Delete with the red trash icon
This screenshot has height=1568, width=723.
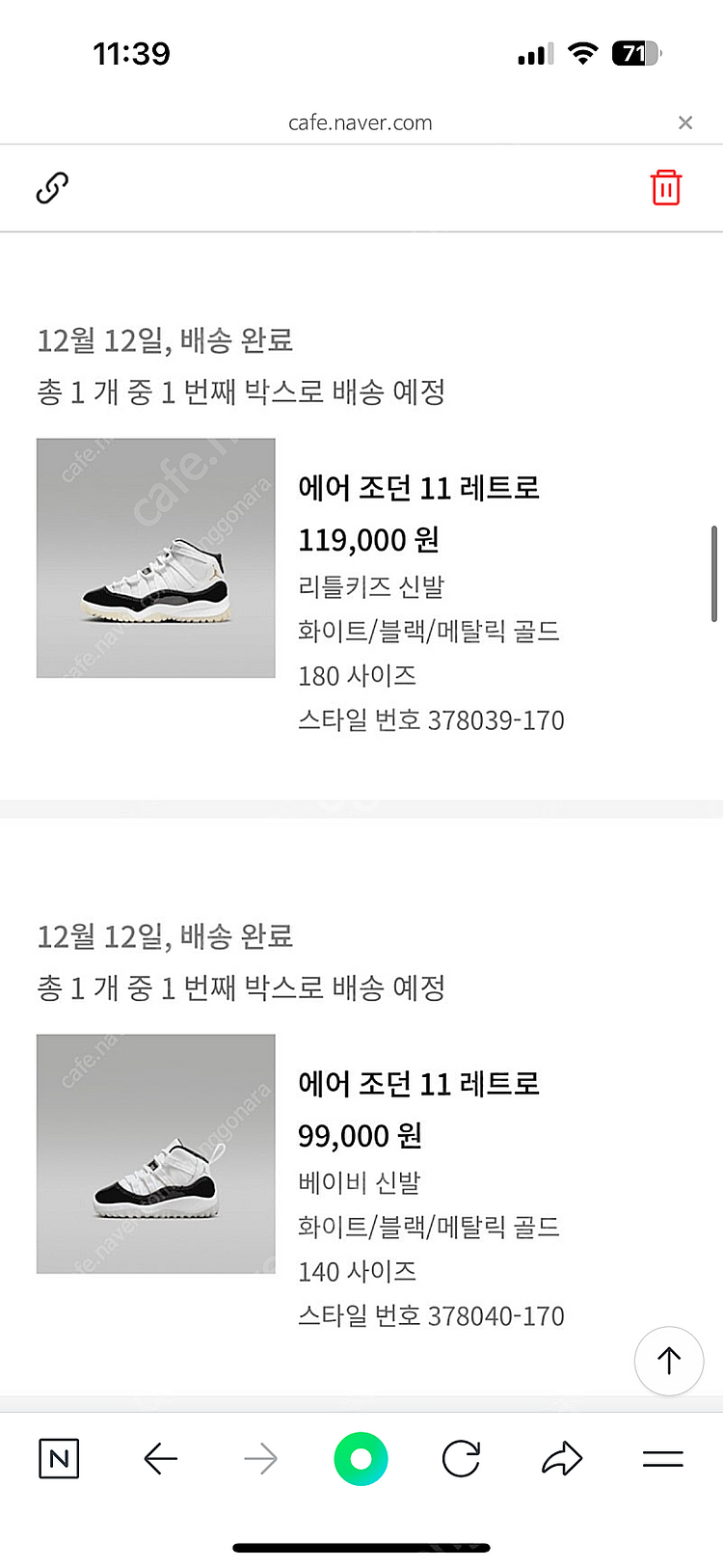coord(666,188)
